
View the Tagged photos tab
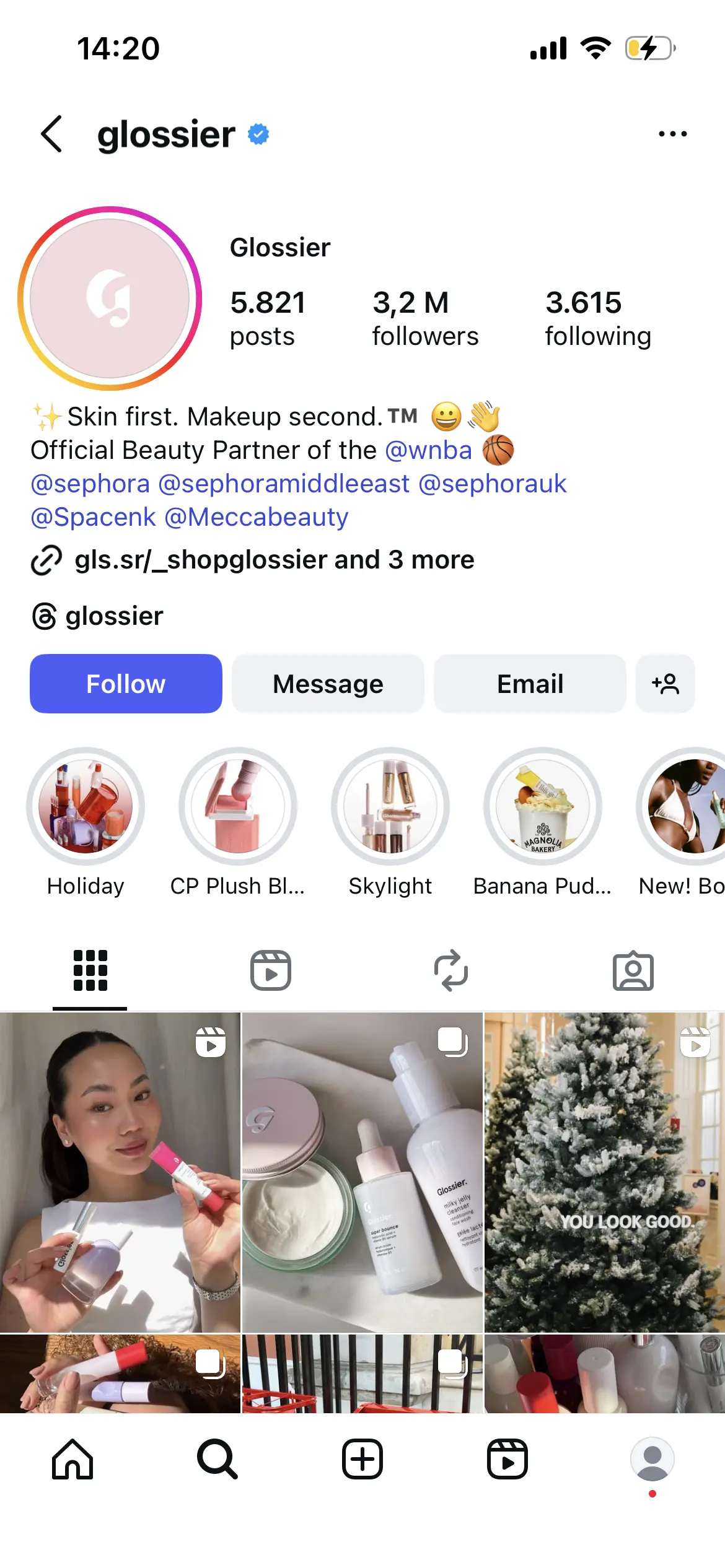point(633,970)
